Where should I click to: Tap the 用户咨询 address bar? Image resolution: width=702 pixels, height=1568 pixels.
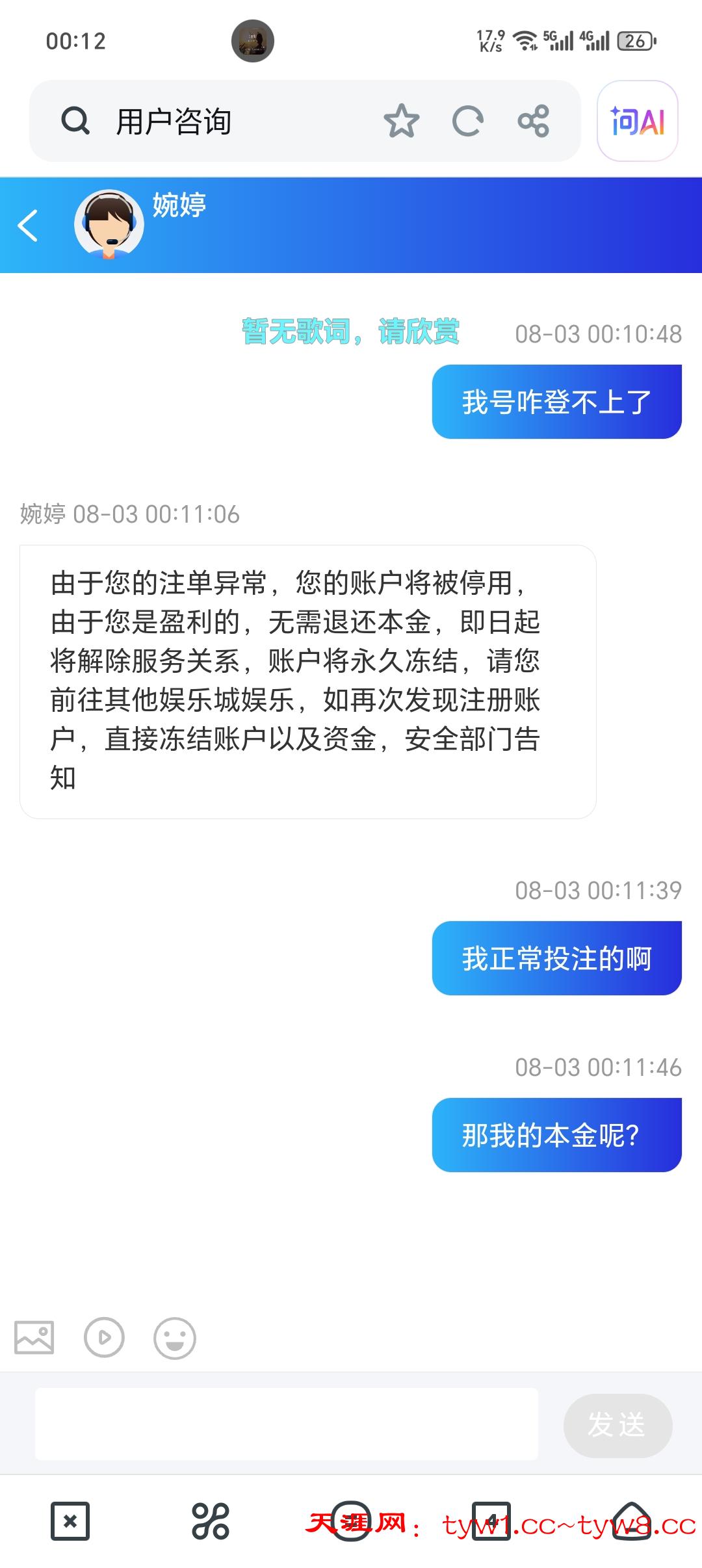coord(227,121)
